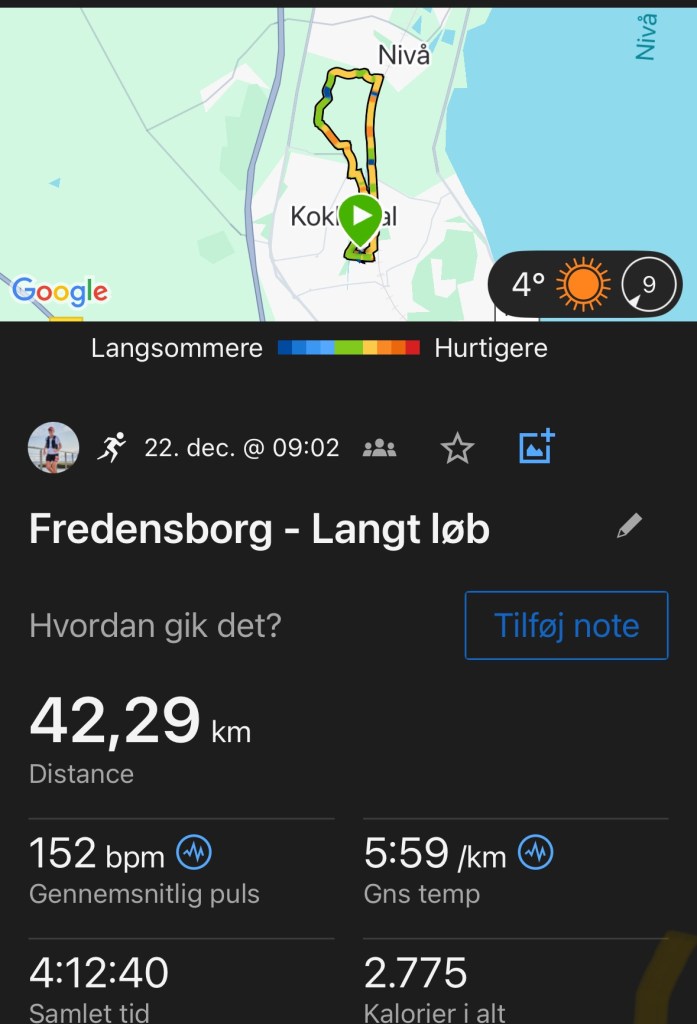
Task: Open the privacy audience icon
Action: tap(379, 448)
